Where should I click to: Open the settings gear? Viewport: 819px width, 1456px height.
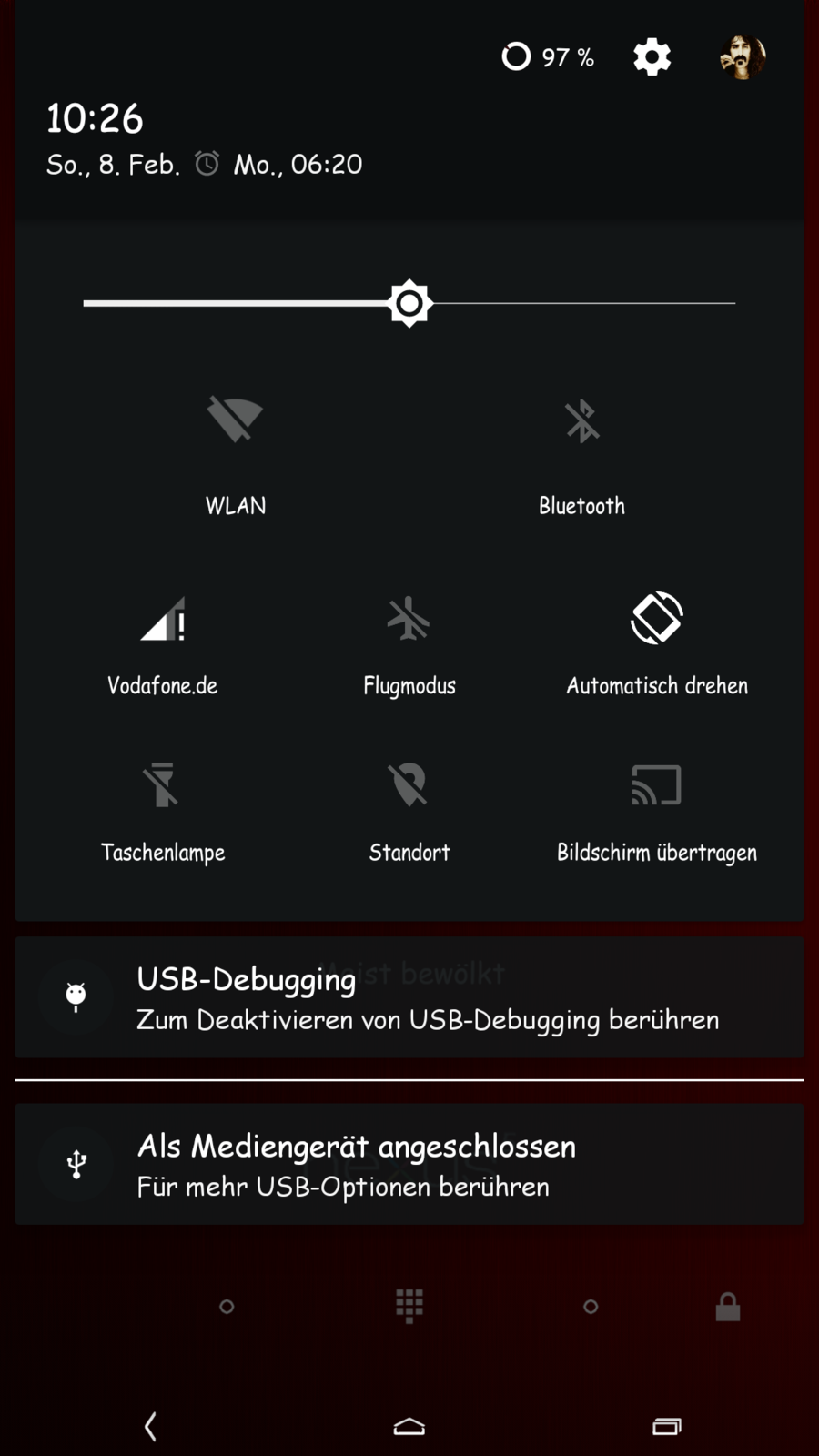652,57
